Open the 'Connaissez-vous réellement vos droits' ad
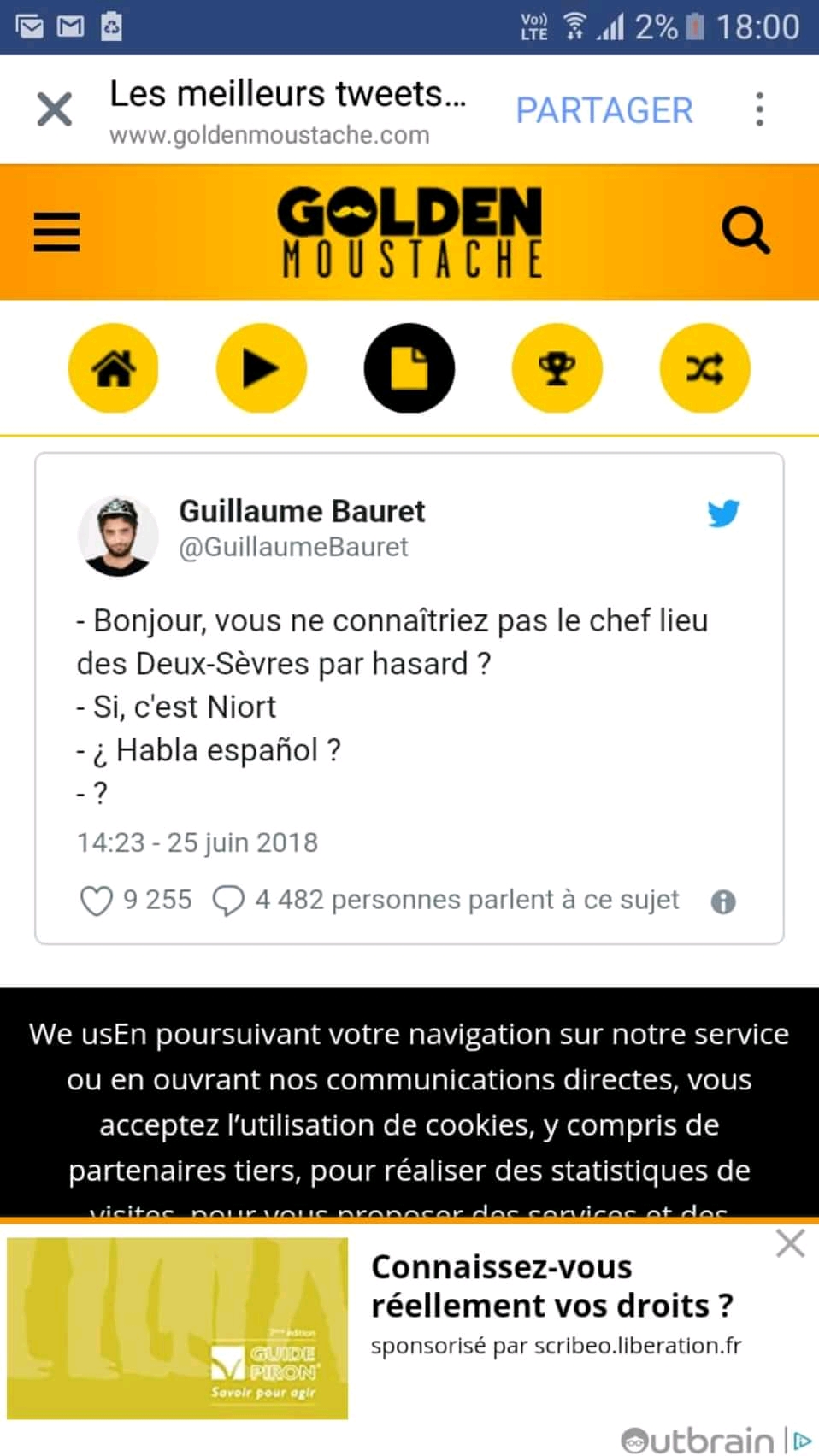Image resolution: width=819 pixels, height=1456 pixels. pos(551,1286)
